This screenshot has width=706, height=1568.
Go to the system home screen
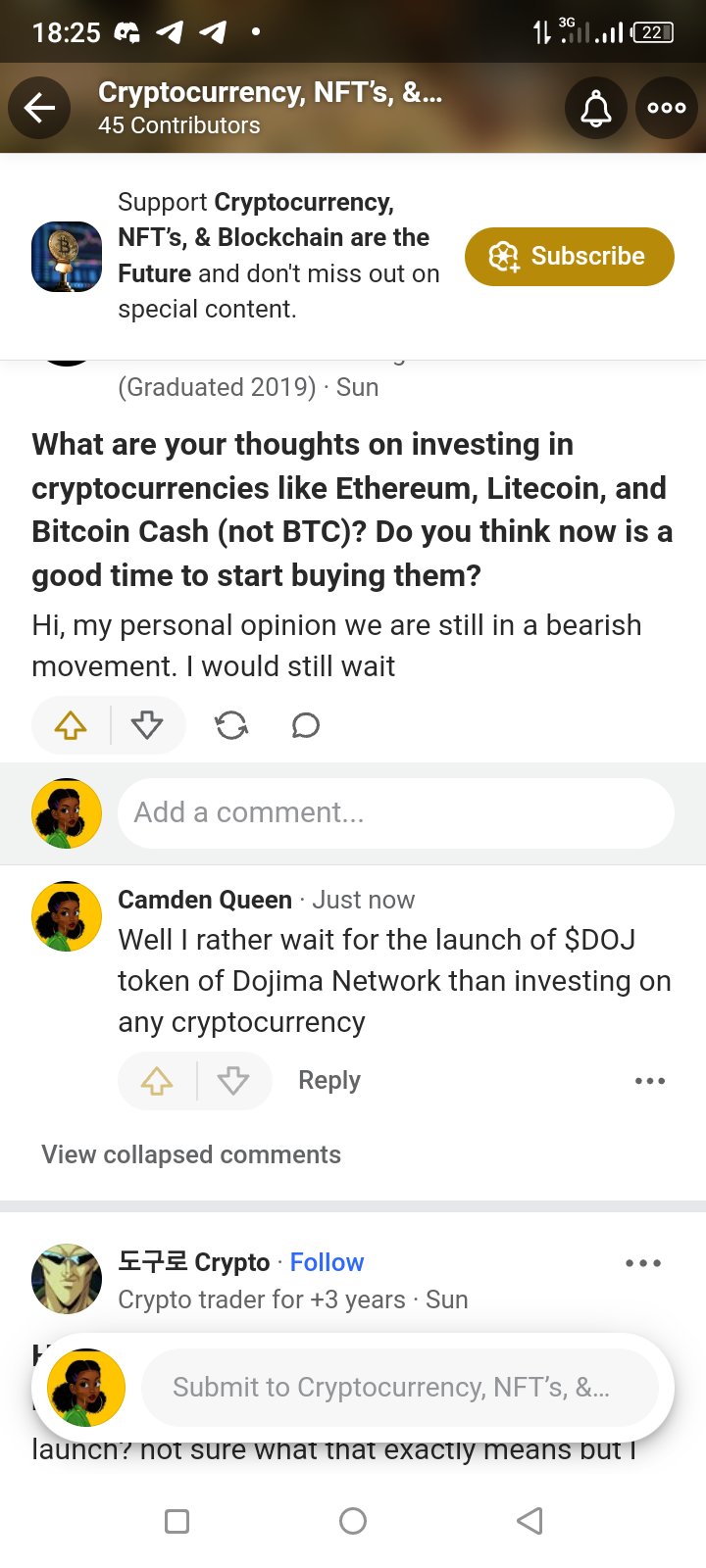click(x=353, y=1521)
